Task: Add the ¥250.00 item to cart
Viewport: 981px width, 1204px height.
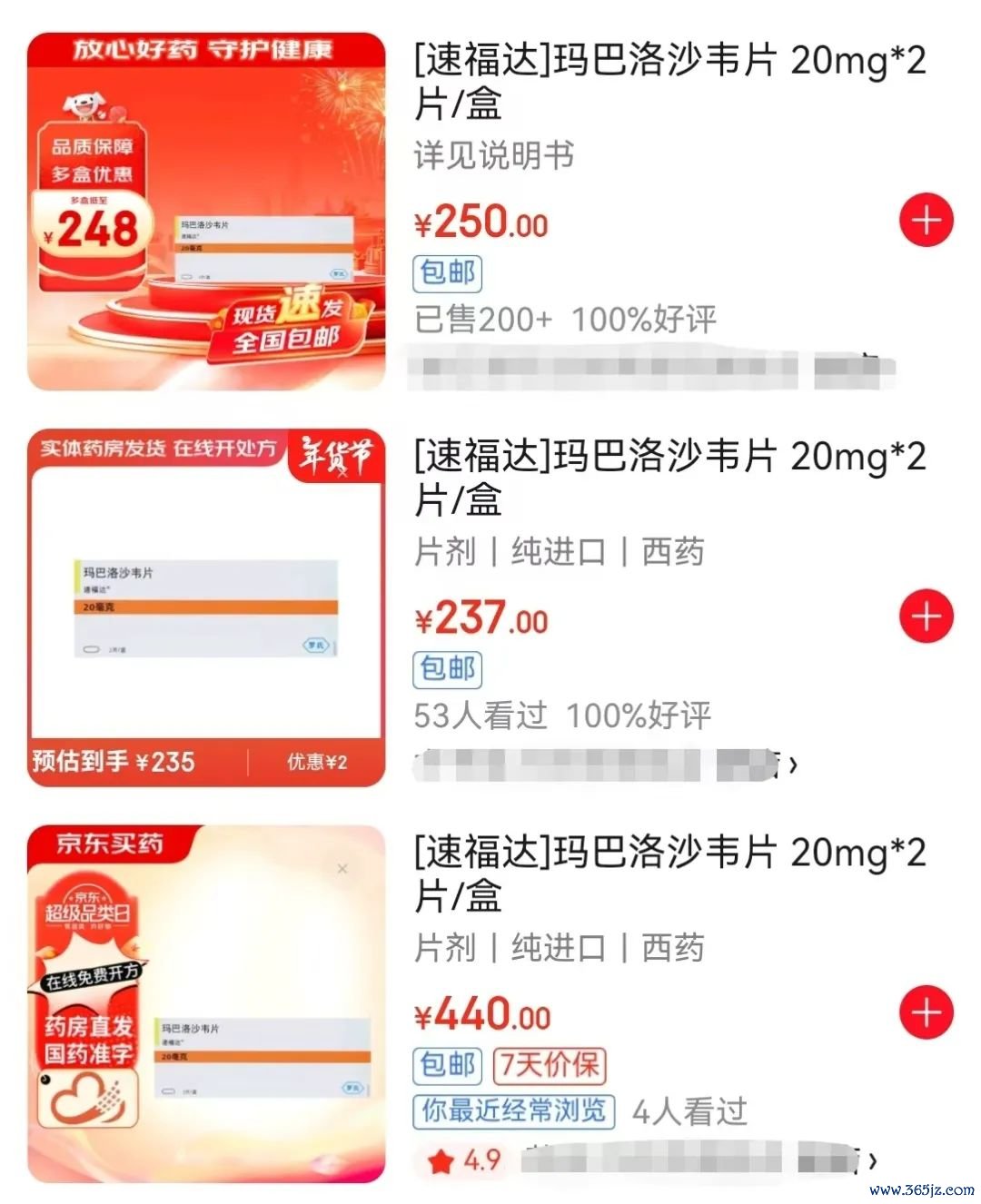Action: point(926,221)
